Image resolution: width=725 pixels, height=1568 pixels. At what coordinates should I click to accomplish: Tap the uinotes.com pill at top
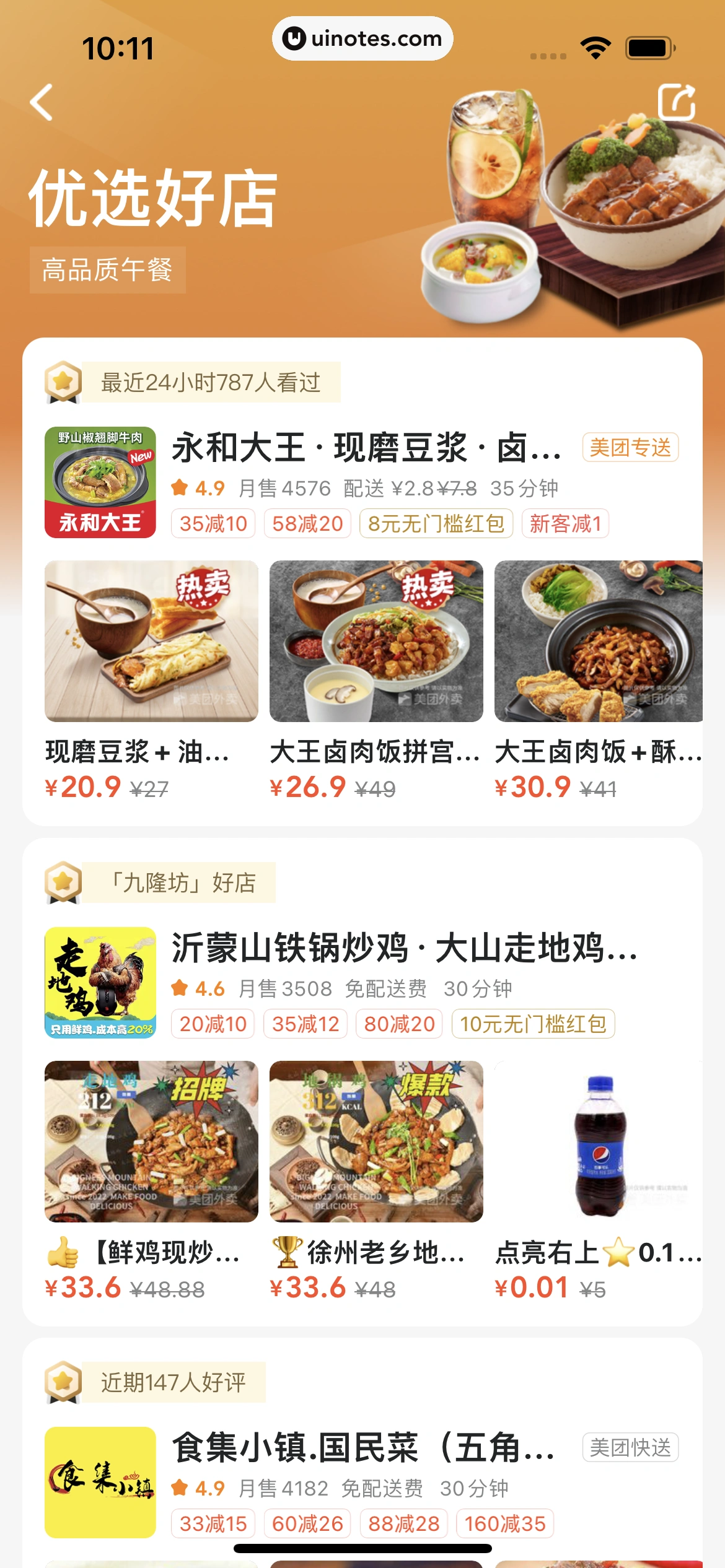[x=362, y=38]
